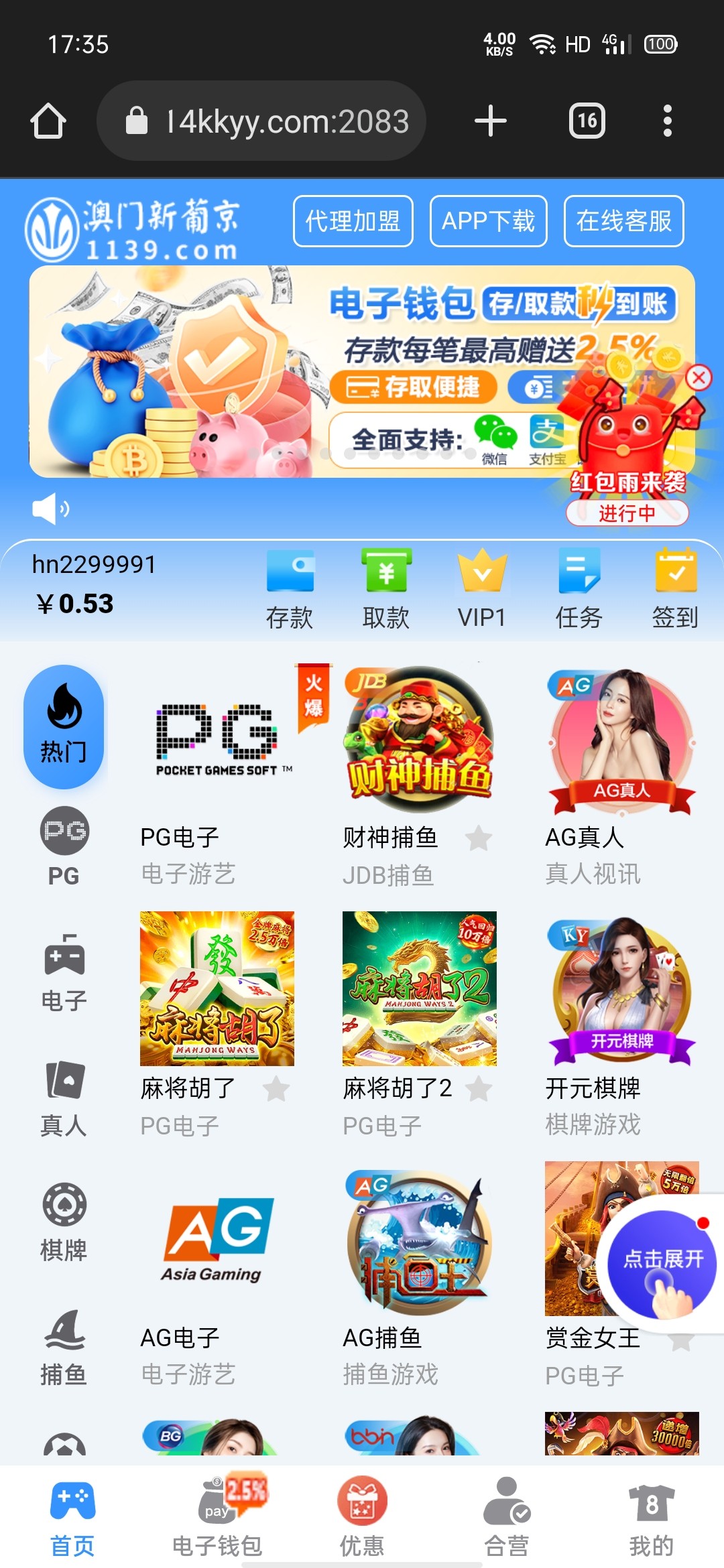Tap the 代理加盟 button
The width and height of the screenshot is (724, 1568).
353,221
